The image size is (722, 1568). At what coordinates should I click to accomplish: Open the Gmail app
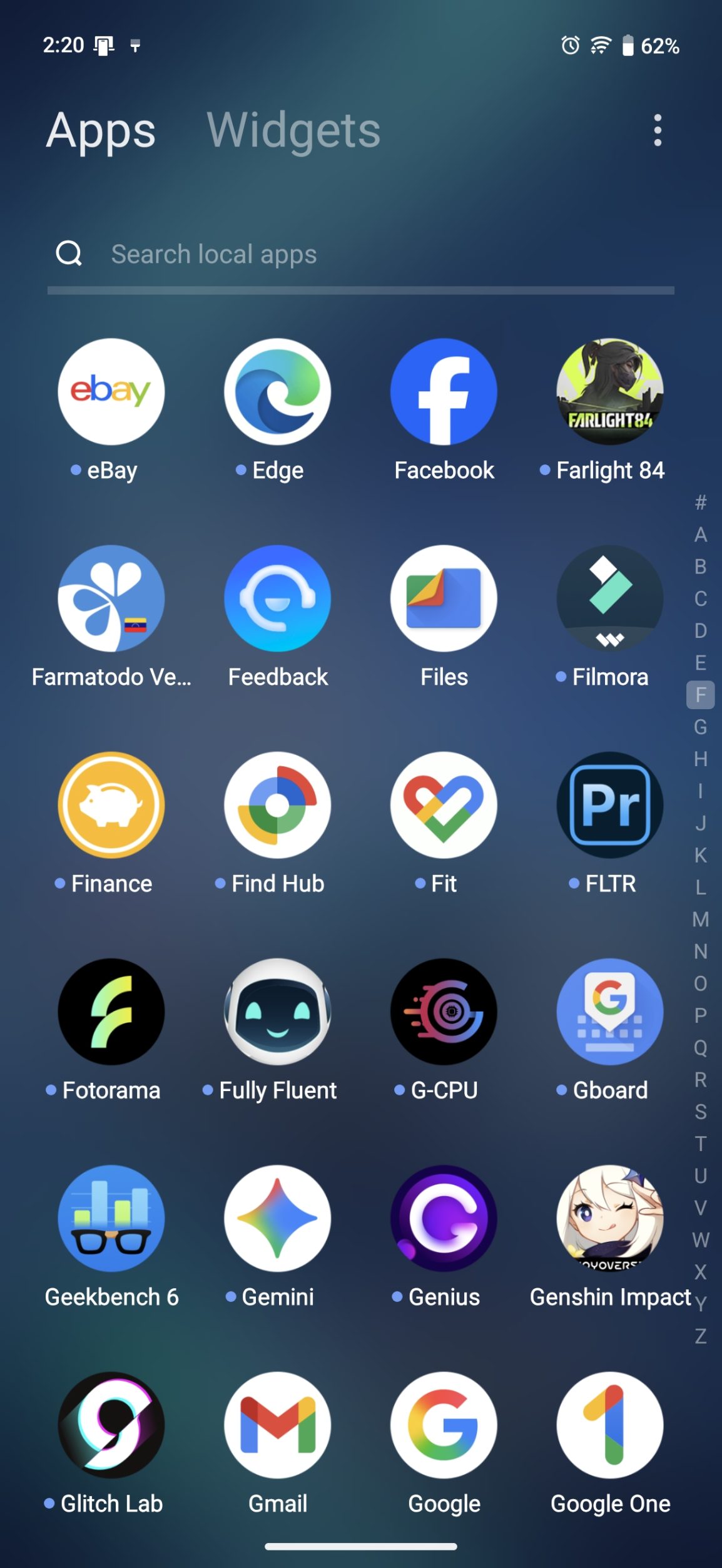[277, 1425]
